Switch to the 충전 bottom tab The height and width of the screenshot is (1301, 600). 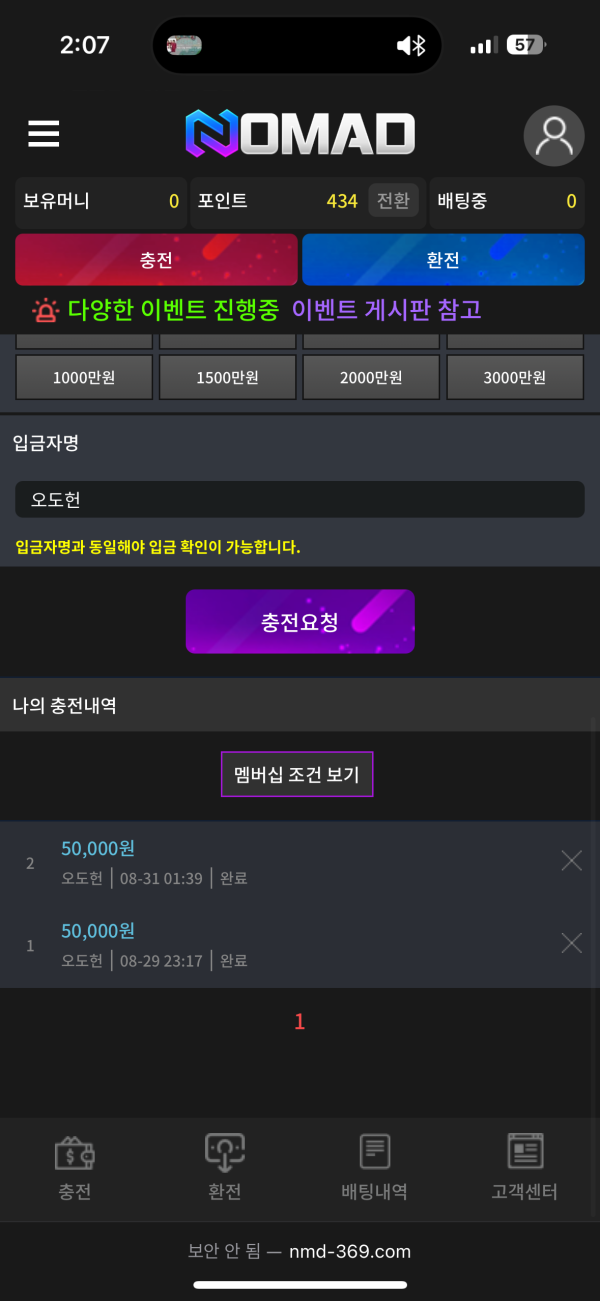pos(75,1169)
